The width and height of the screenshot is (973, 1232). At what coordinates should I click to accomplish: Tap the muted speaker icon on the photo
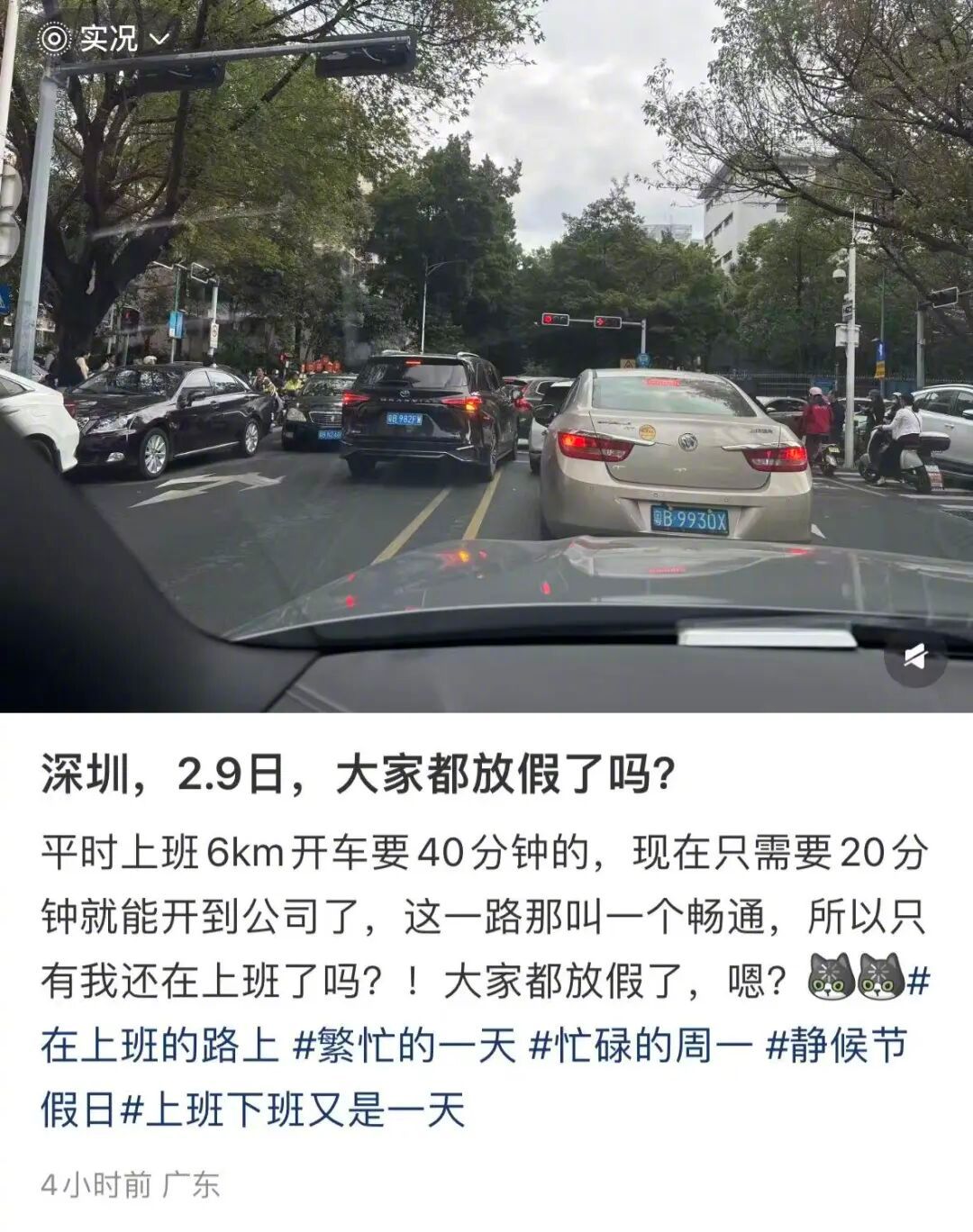click(915, 654)
